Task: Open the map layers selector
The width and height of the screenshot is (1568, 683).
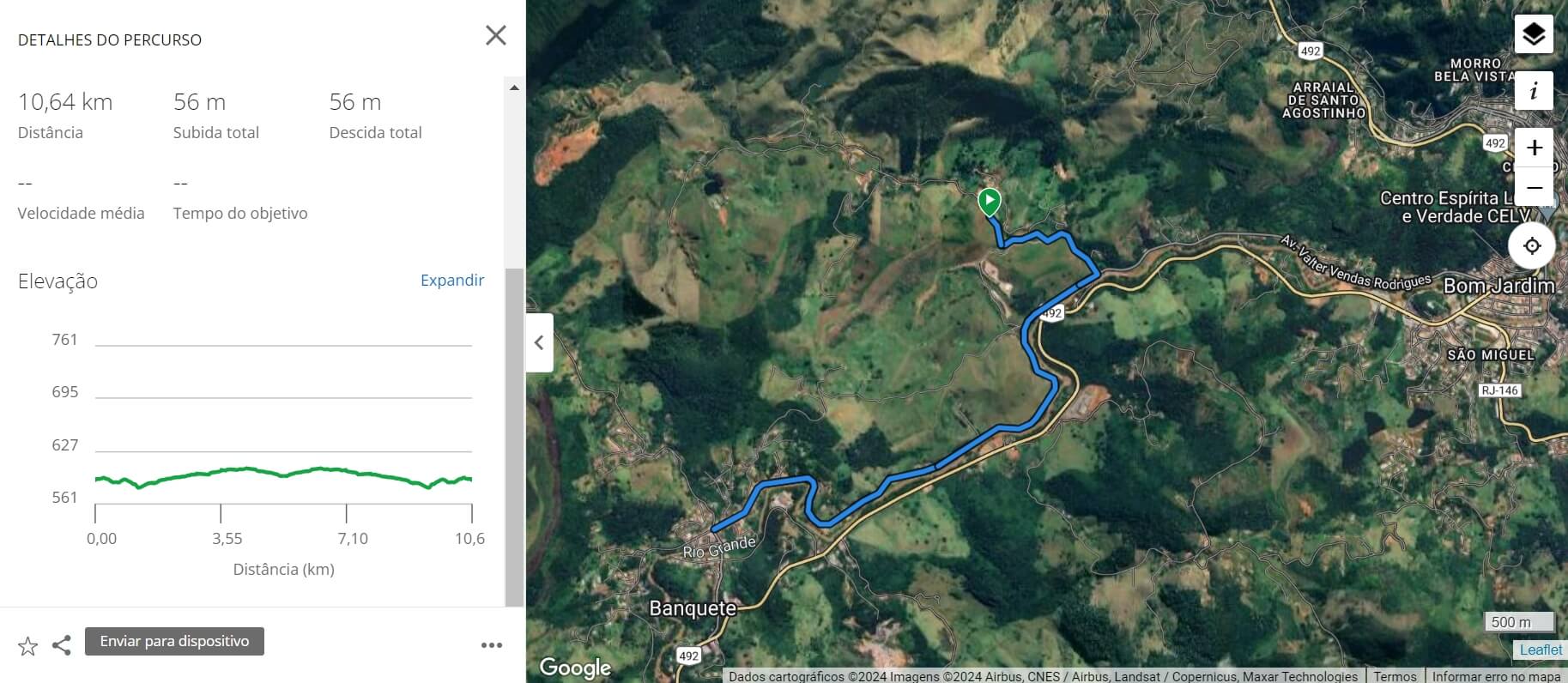Action: click(1533, 34)
